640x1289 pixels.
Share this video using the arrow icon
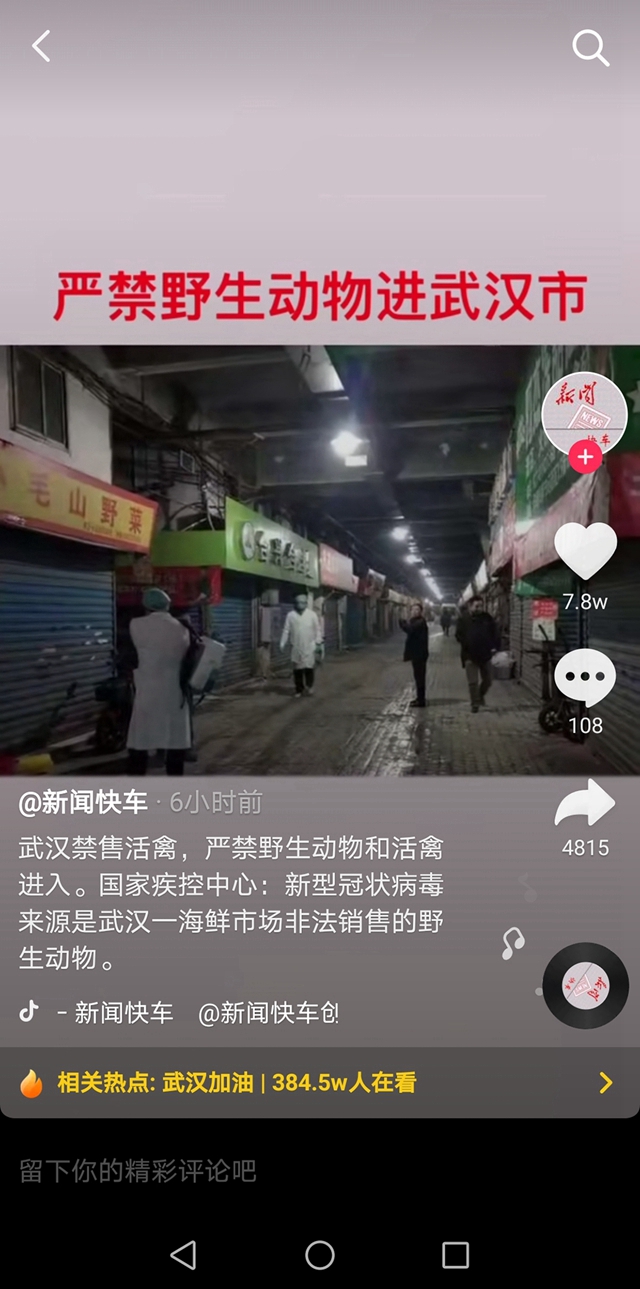click(x=585, y=804)
